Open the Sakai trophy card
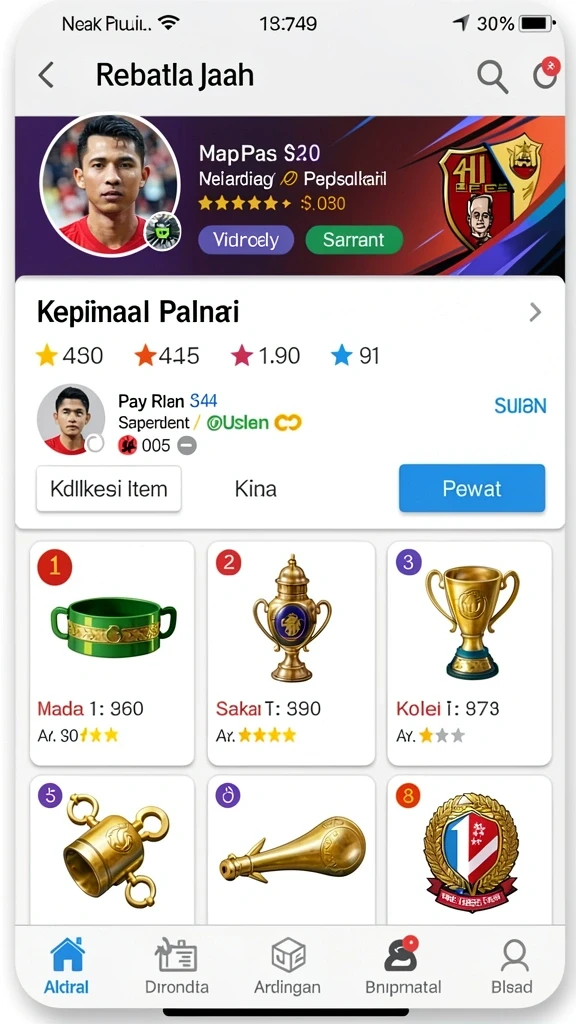 tap(291, 653)
